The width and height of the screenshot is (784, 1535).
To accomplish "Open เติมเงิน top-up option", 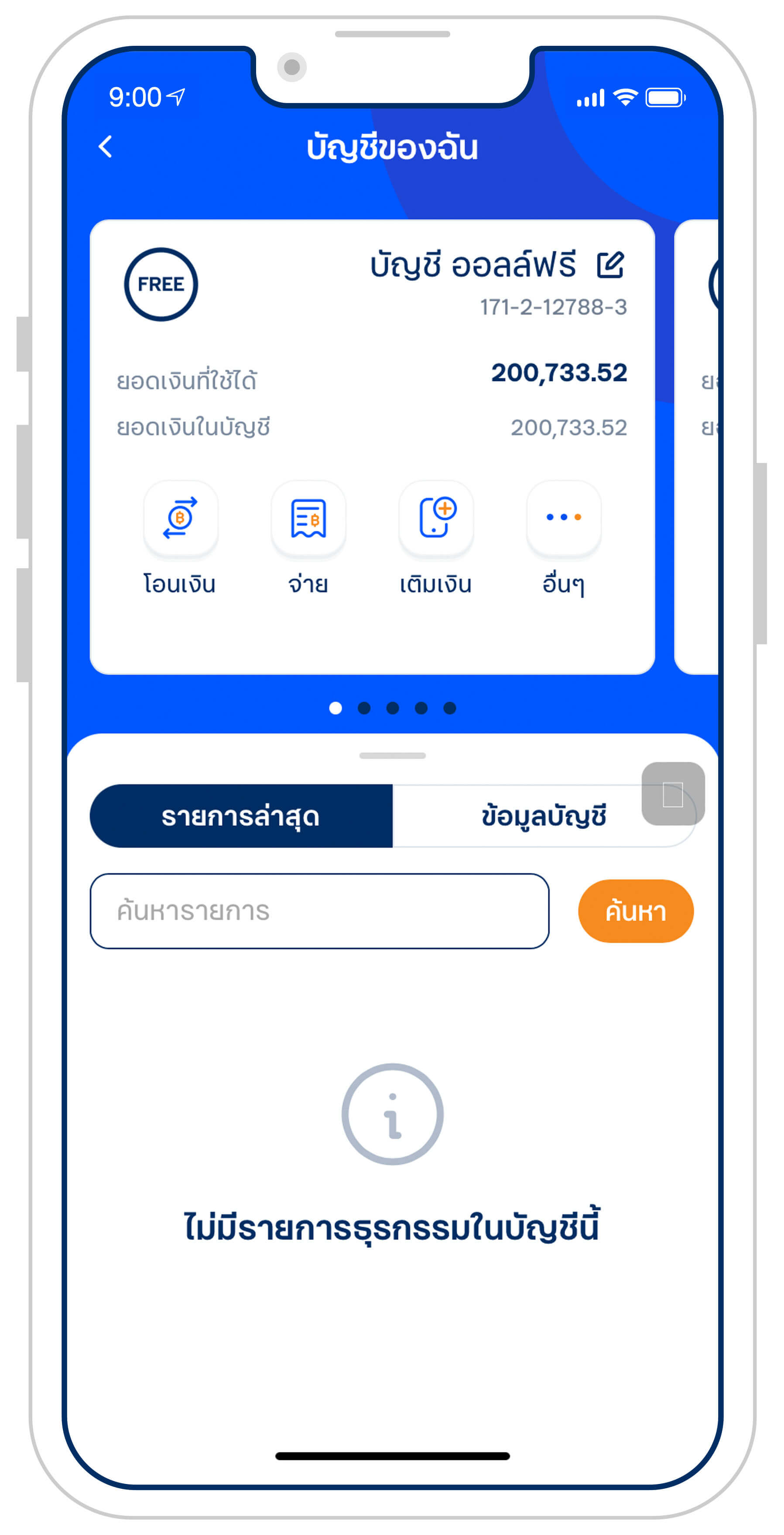I will [436, 519].
